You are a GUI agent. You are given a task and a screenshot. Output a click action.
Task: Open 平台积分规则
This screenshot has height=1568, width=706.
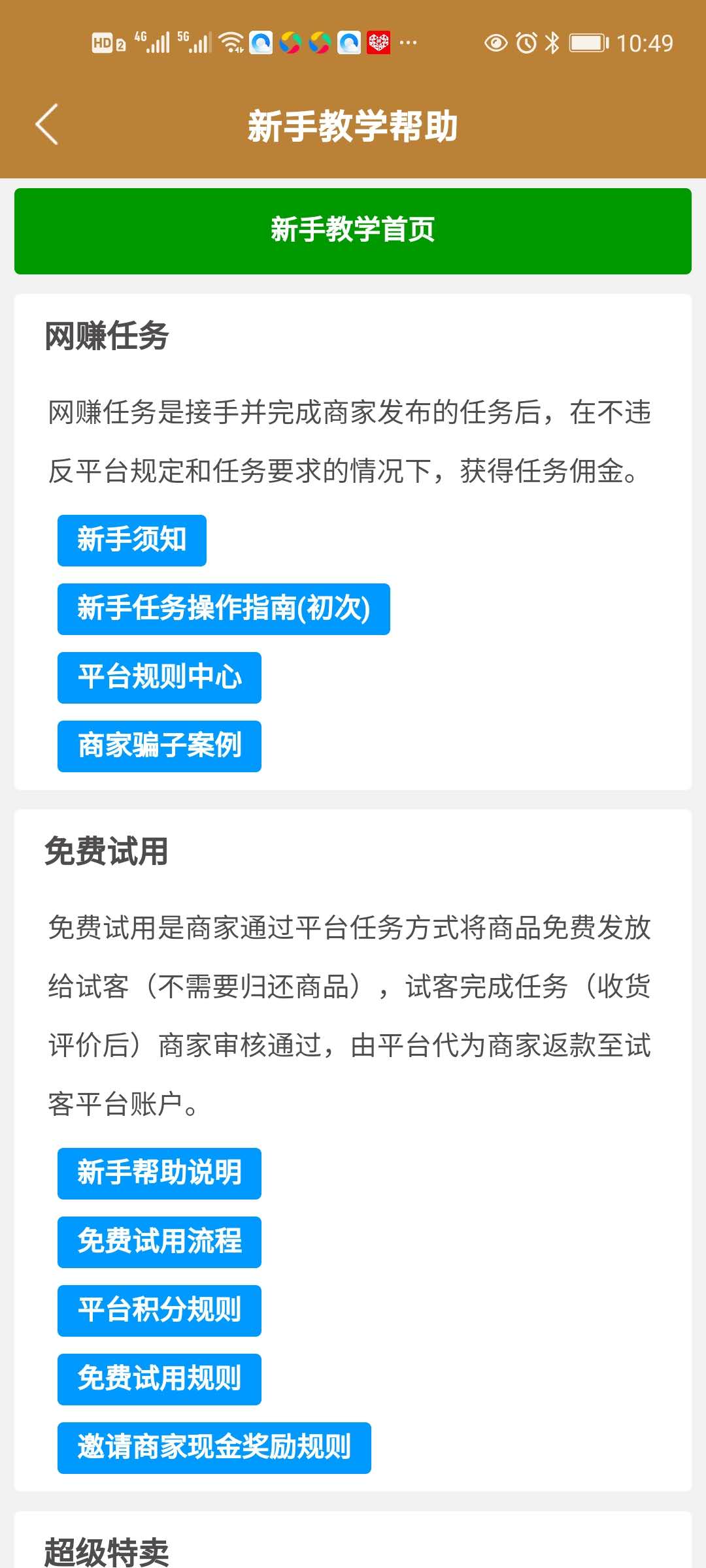(x=160, y=1311)
